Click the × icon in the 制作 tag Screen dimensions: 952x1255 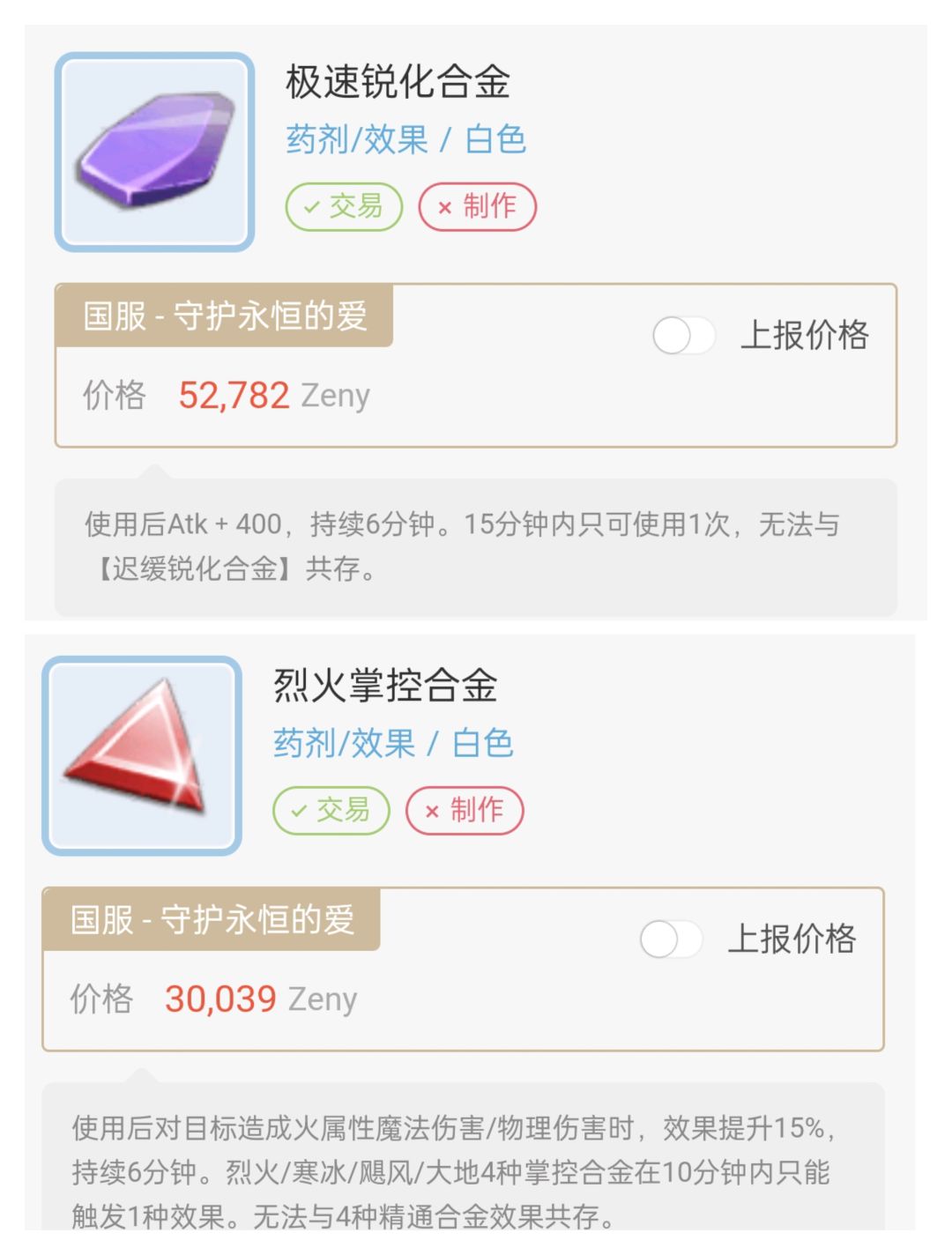coord(443,206)
